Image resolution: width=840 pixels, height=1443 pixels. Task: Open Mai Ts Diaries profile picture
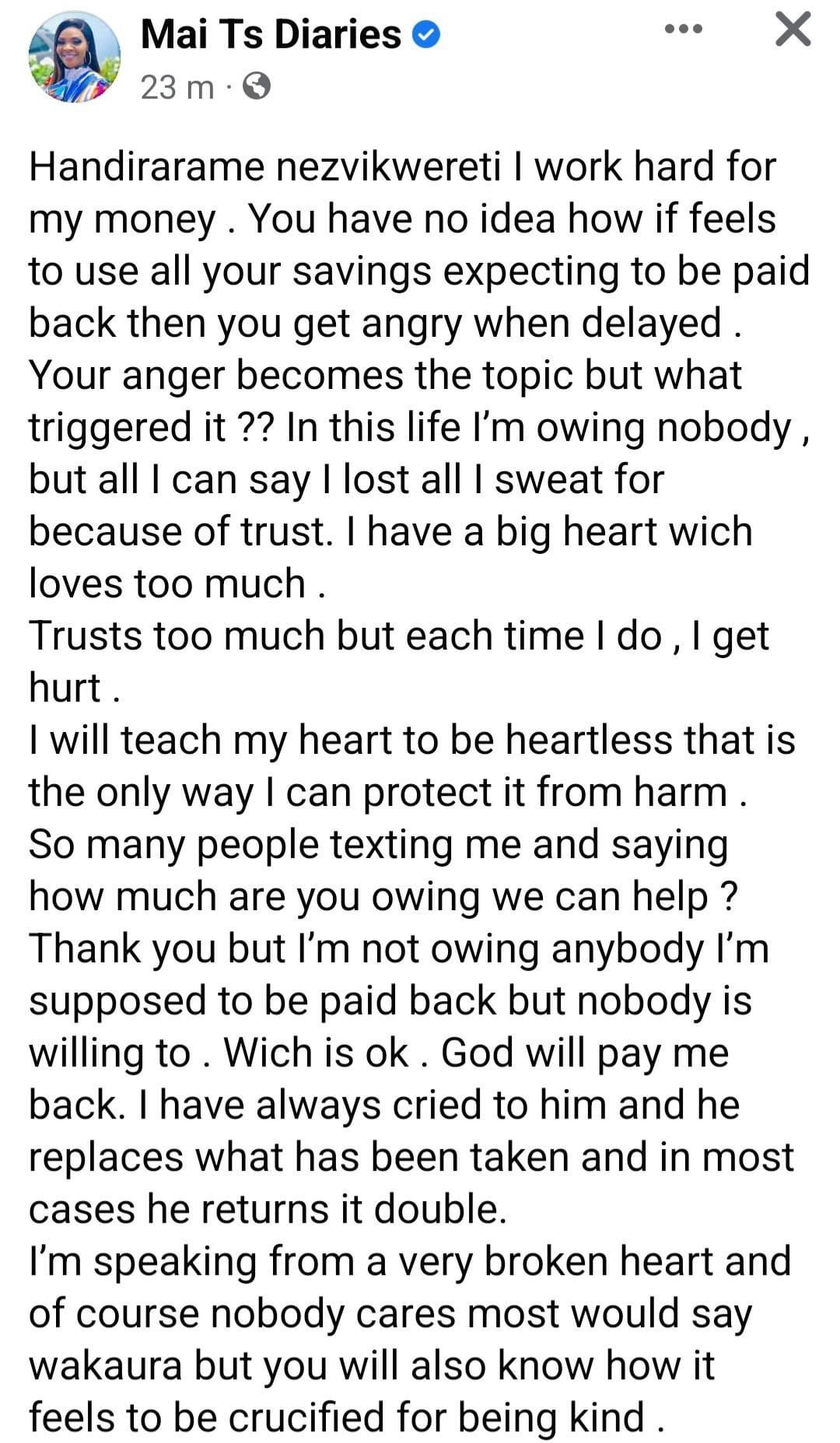pyautogui.click(x=74, y=58)
